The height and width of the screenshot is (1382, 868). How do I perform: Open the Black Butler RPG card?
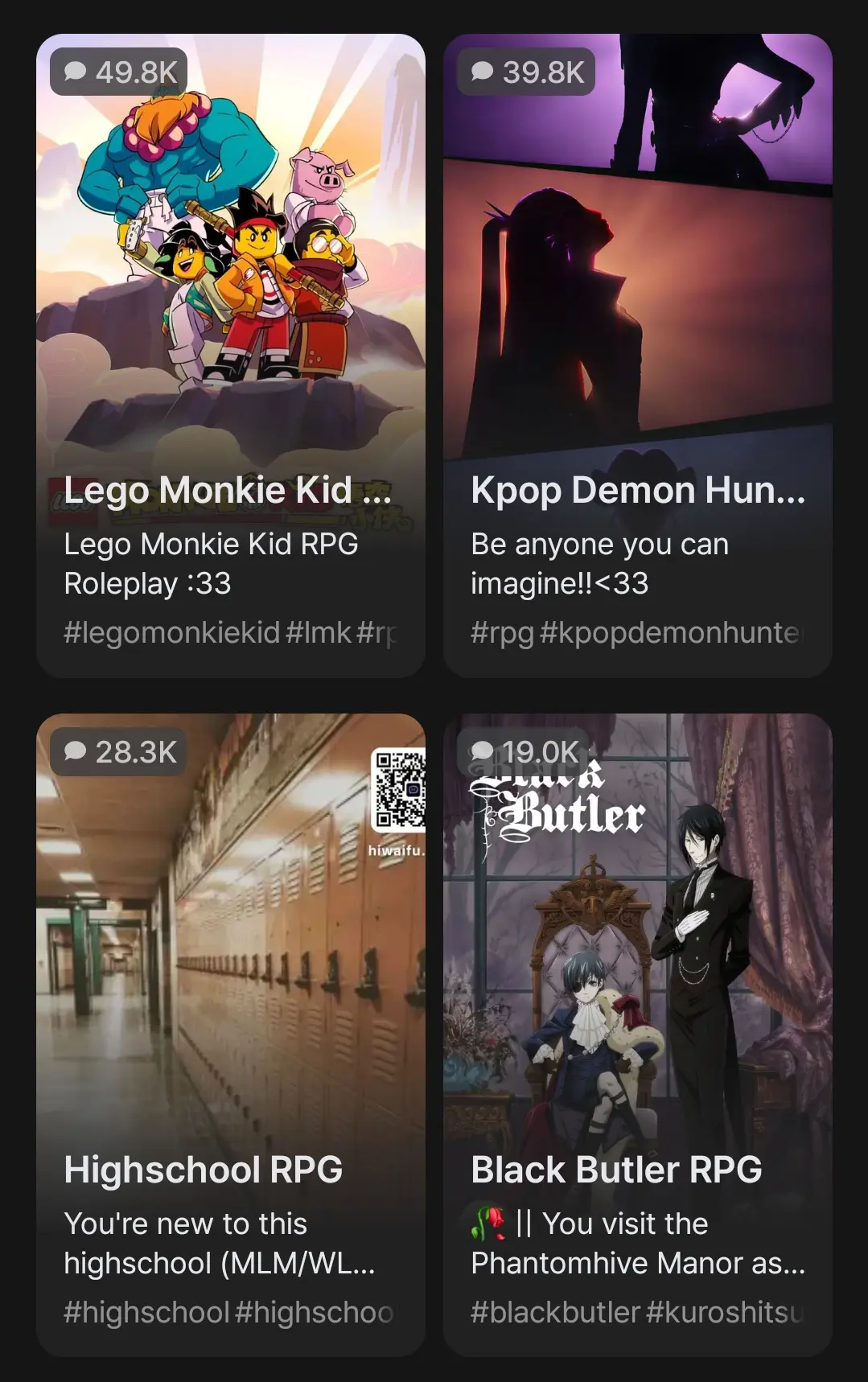pos(637,1034)
